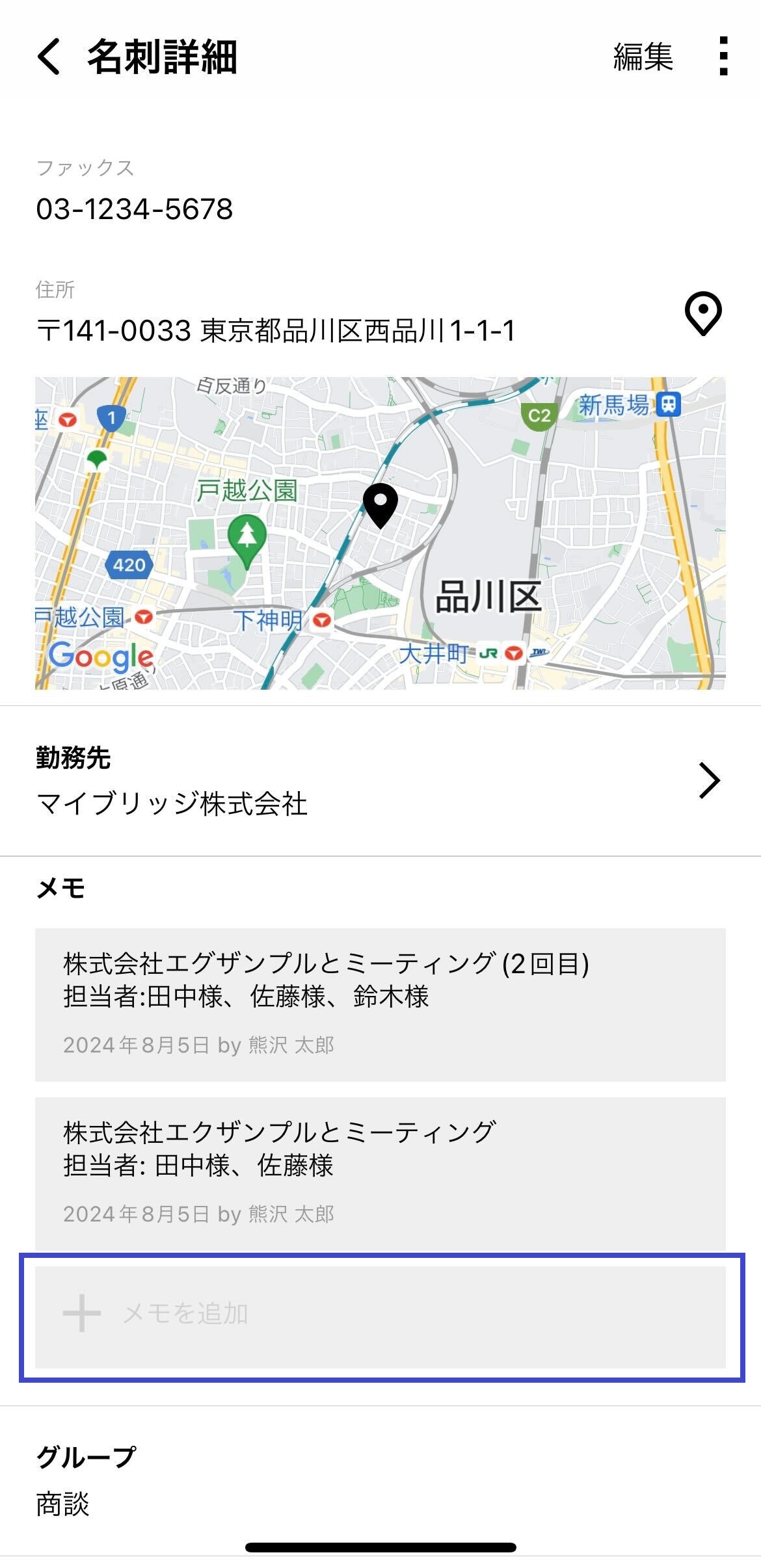Open the memo with 田中様、佐藤様 only

click(380, 1172)
